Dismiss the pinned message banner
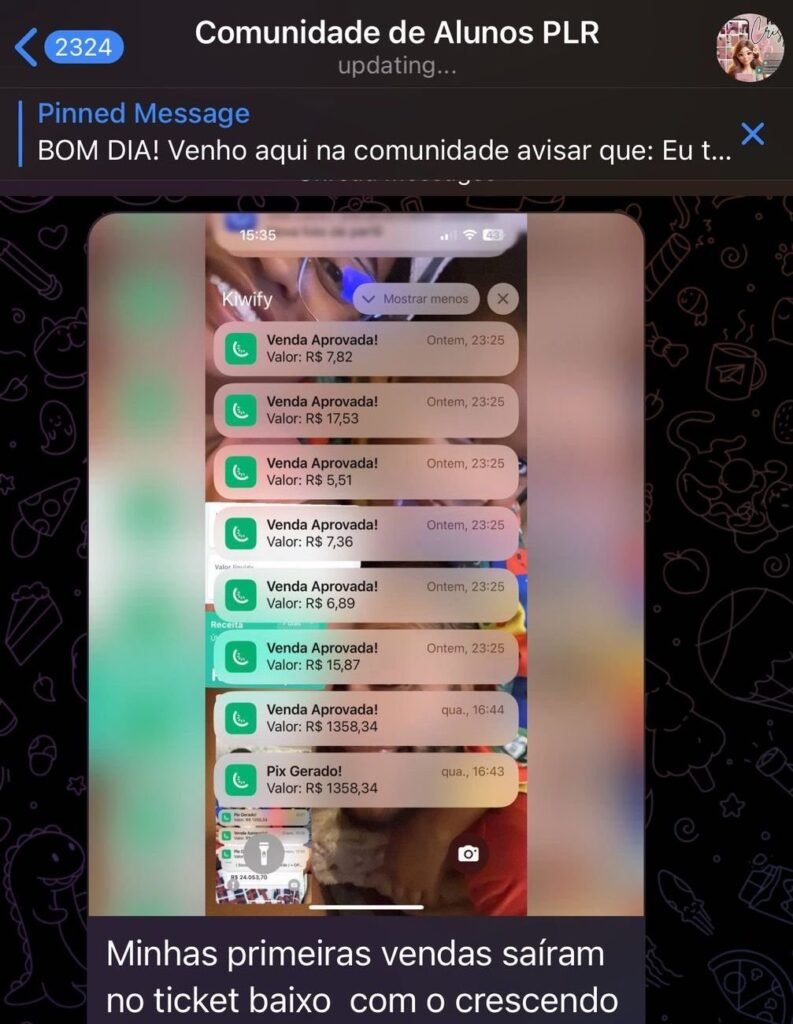 tap(752, 133)
